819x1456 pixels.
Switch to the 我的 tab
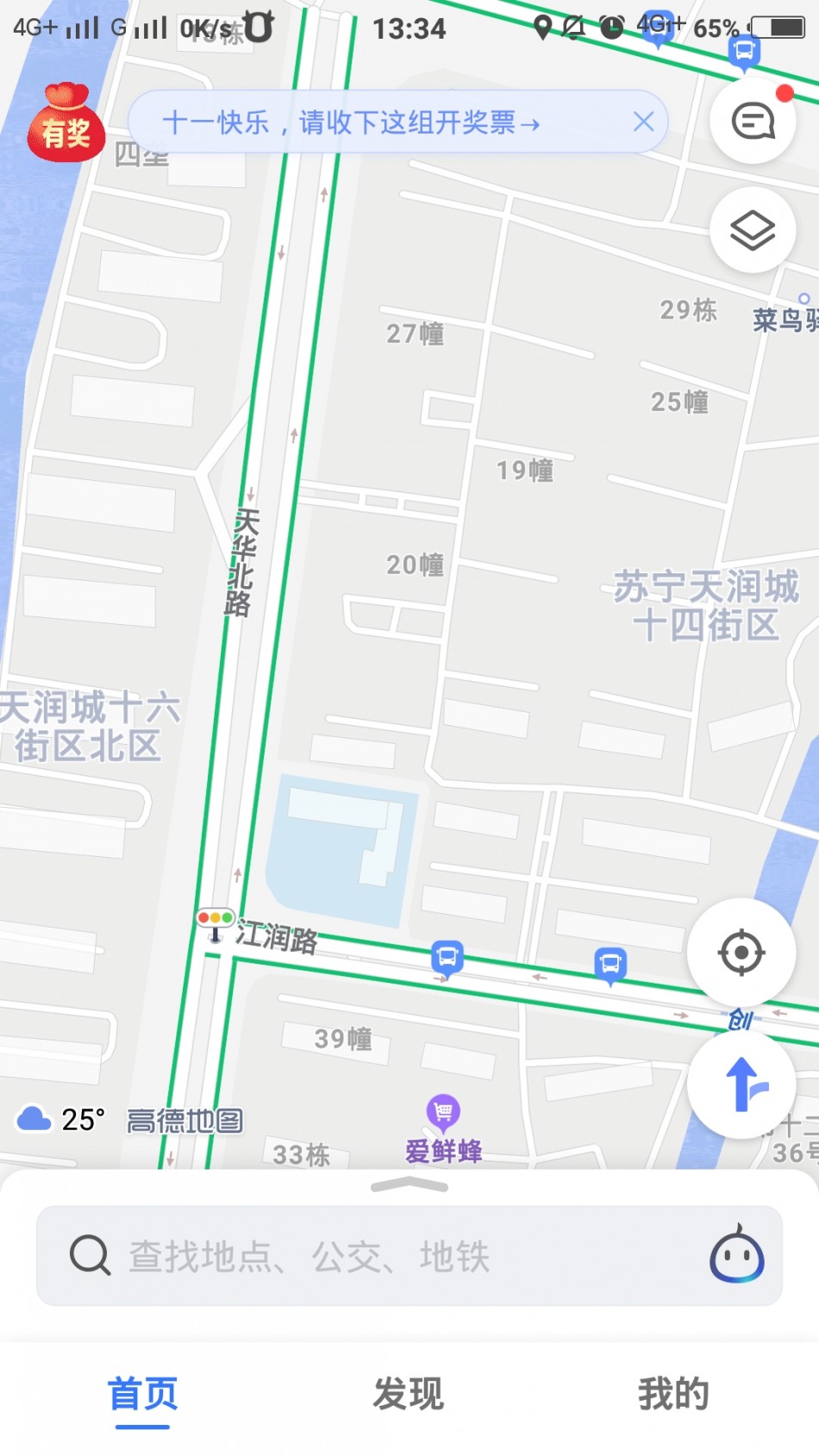point(673,1394)
